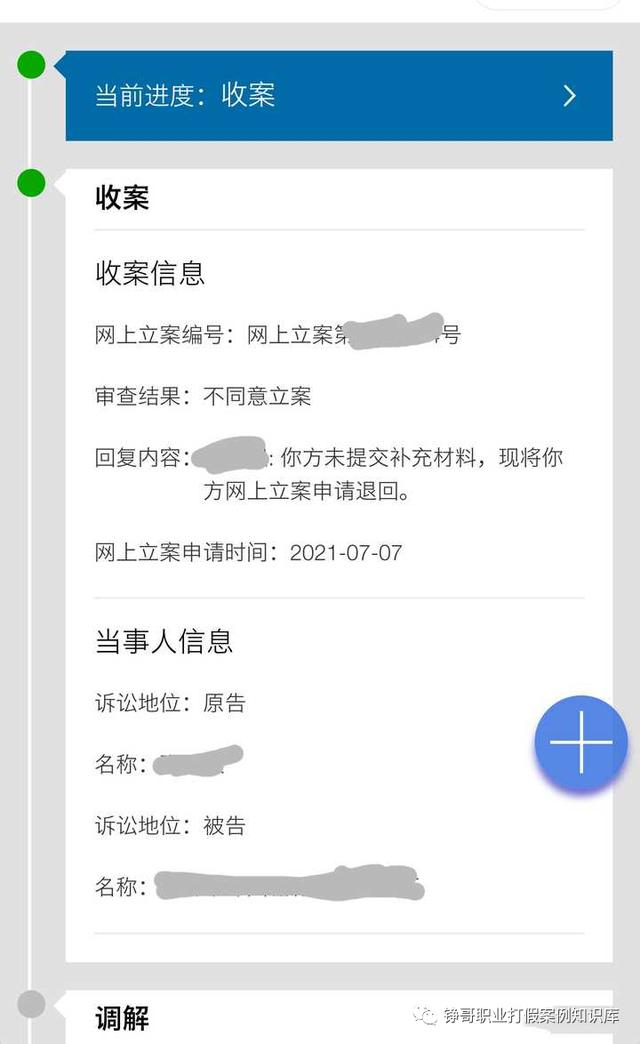
Task: Open the 当前进度：收案 progress banner
Action: coord(339,95)
